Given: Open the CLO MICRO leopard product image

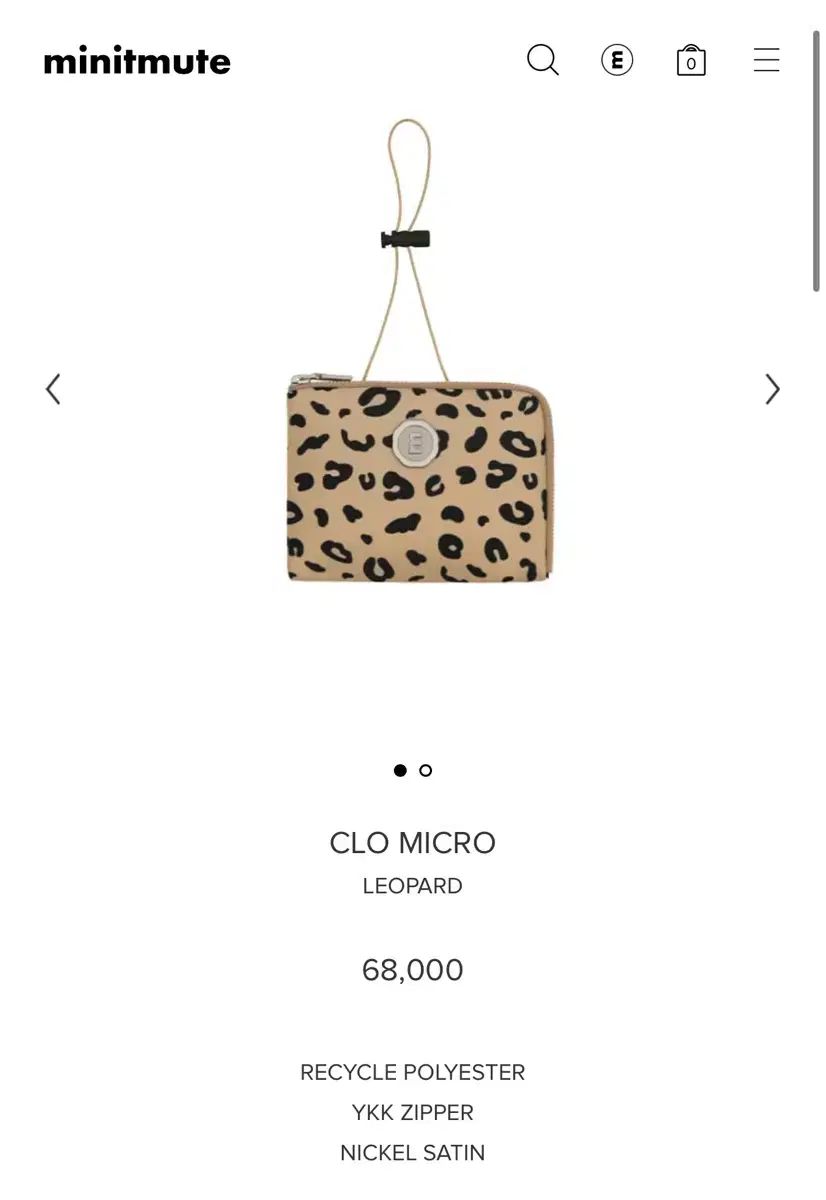Looking at the screenshot, I should pos(418,470).
